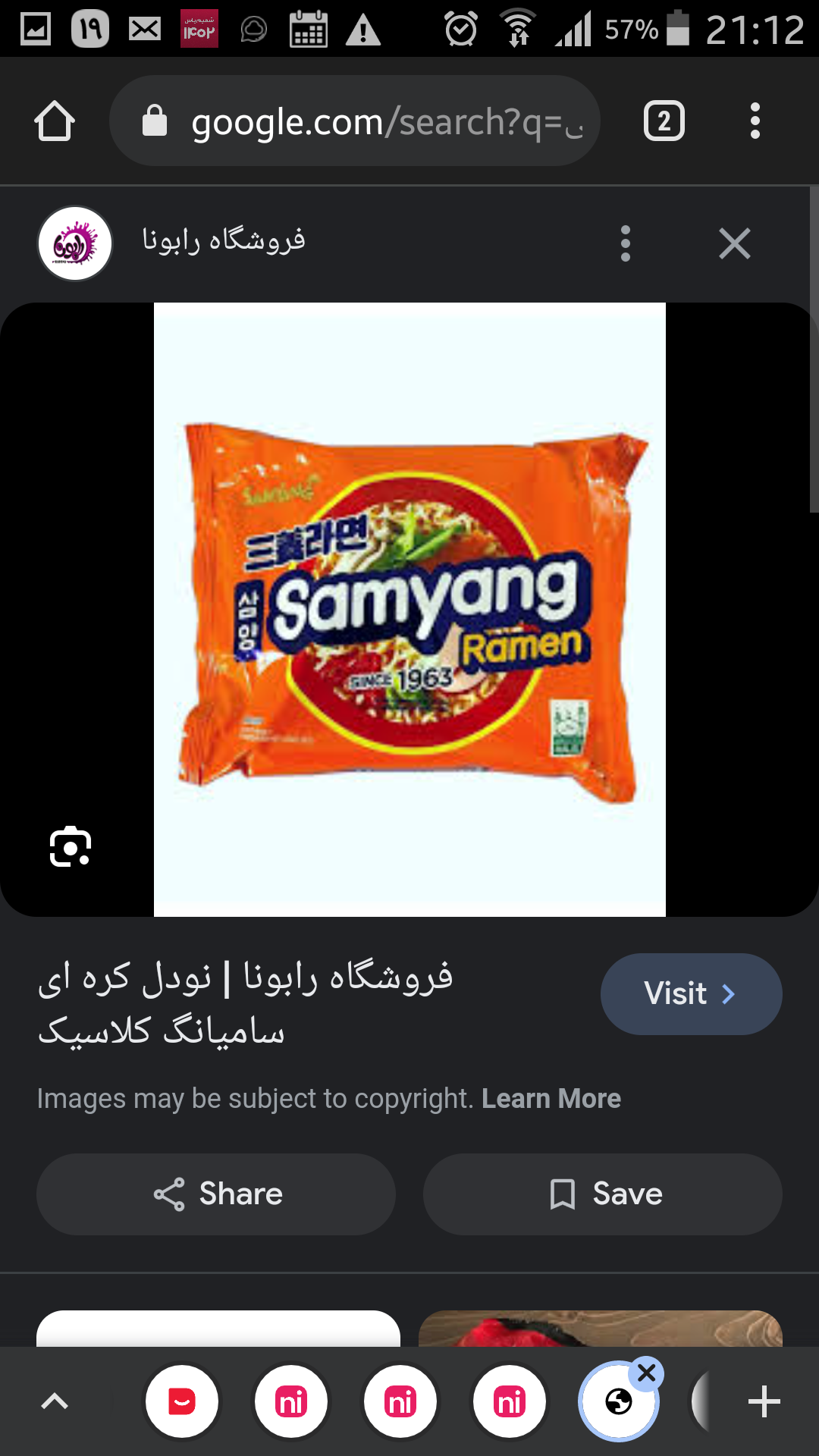Image resolution: width=819 pixels, height=1456 pixels.
Task: Open the Learn More copyright link
Action: click(x=551, y=1098)
